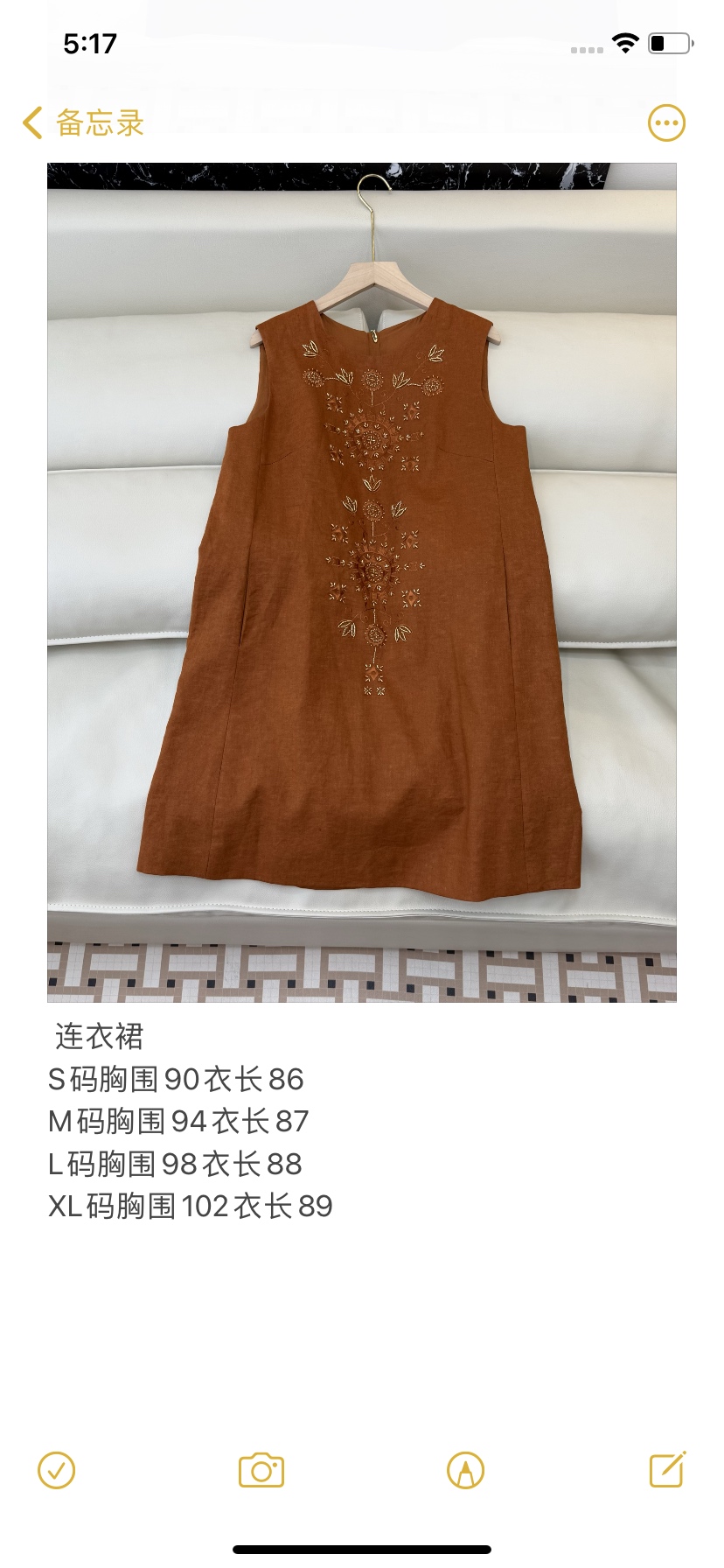Open the more options menu

click(x=666, y=123)
